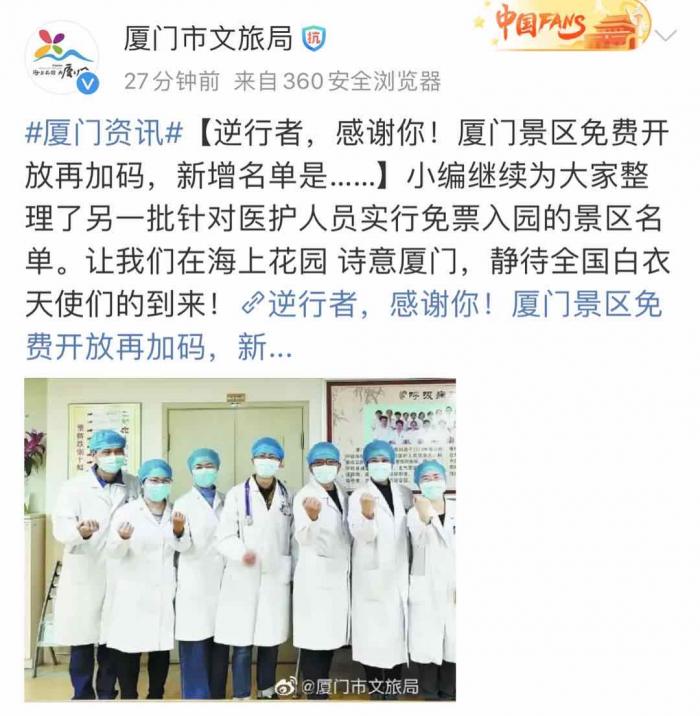Open the #厦门资讯# hashtag topic
The image size is (700, 716).
pyautogui.click(x=103, y=134)
